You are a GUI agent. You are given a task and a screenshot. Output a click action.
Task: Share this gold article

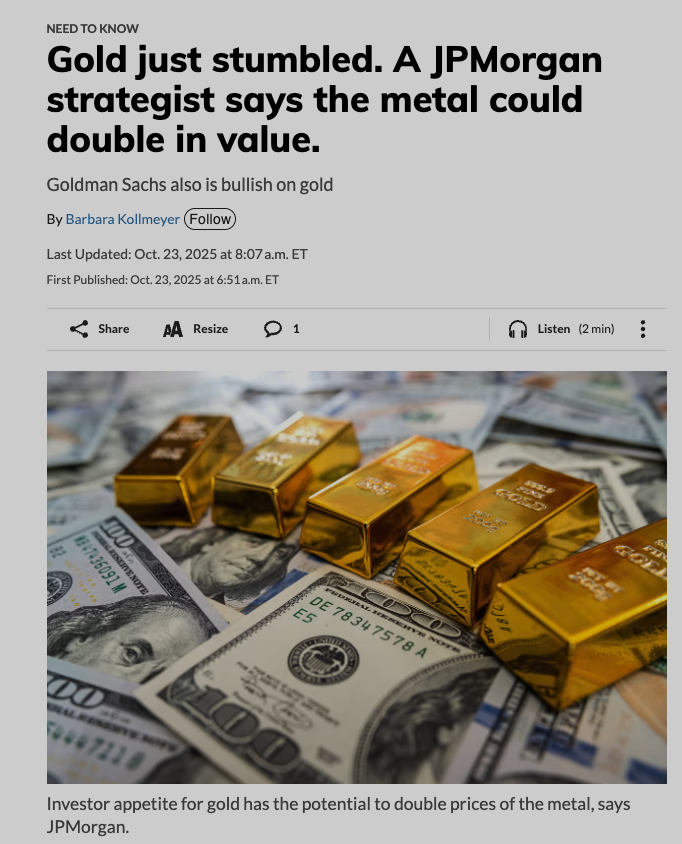[x=100, y=329]
